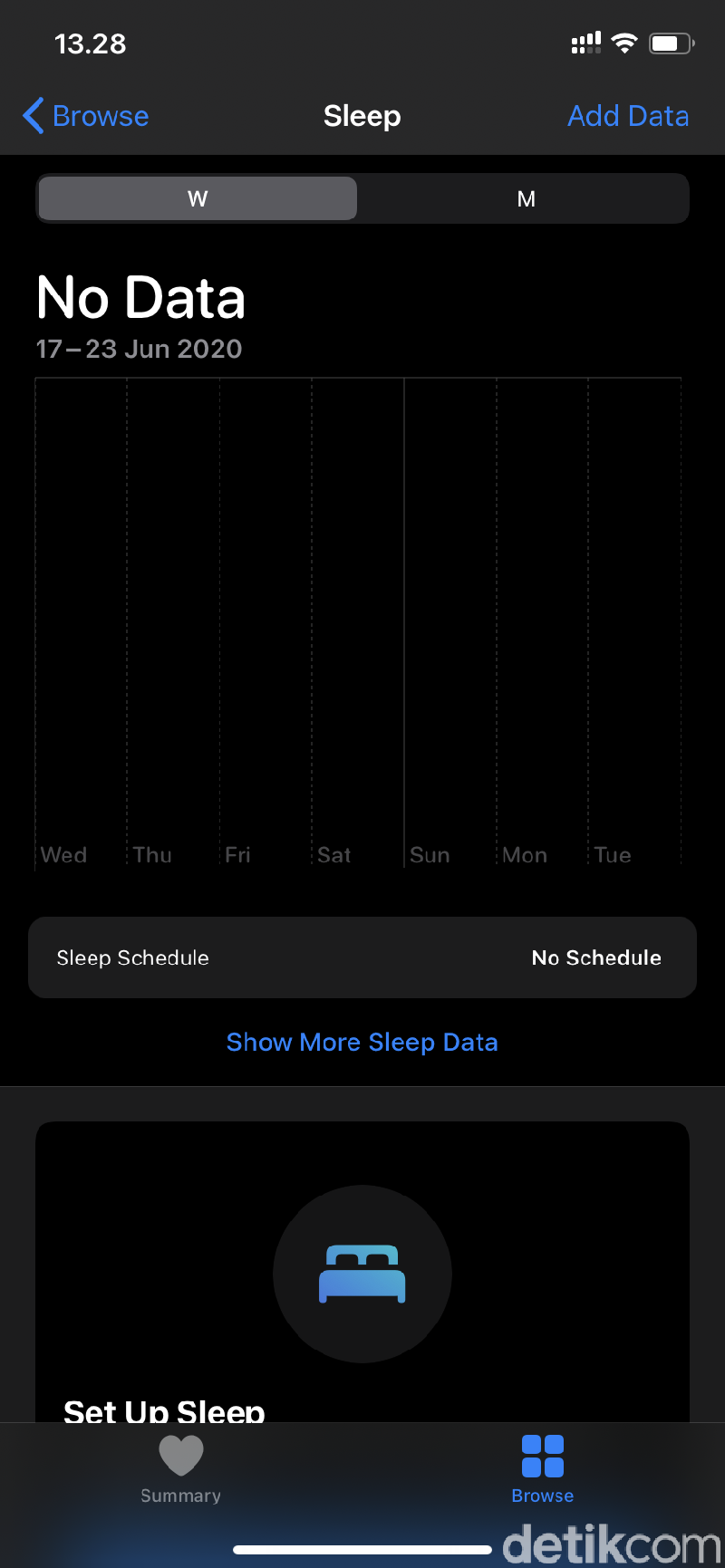Screen dimensions: 725x1568
Task: Tap the bed icon in Set Up Sleep card
Action: click(x=362, y=1273)
